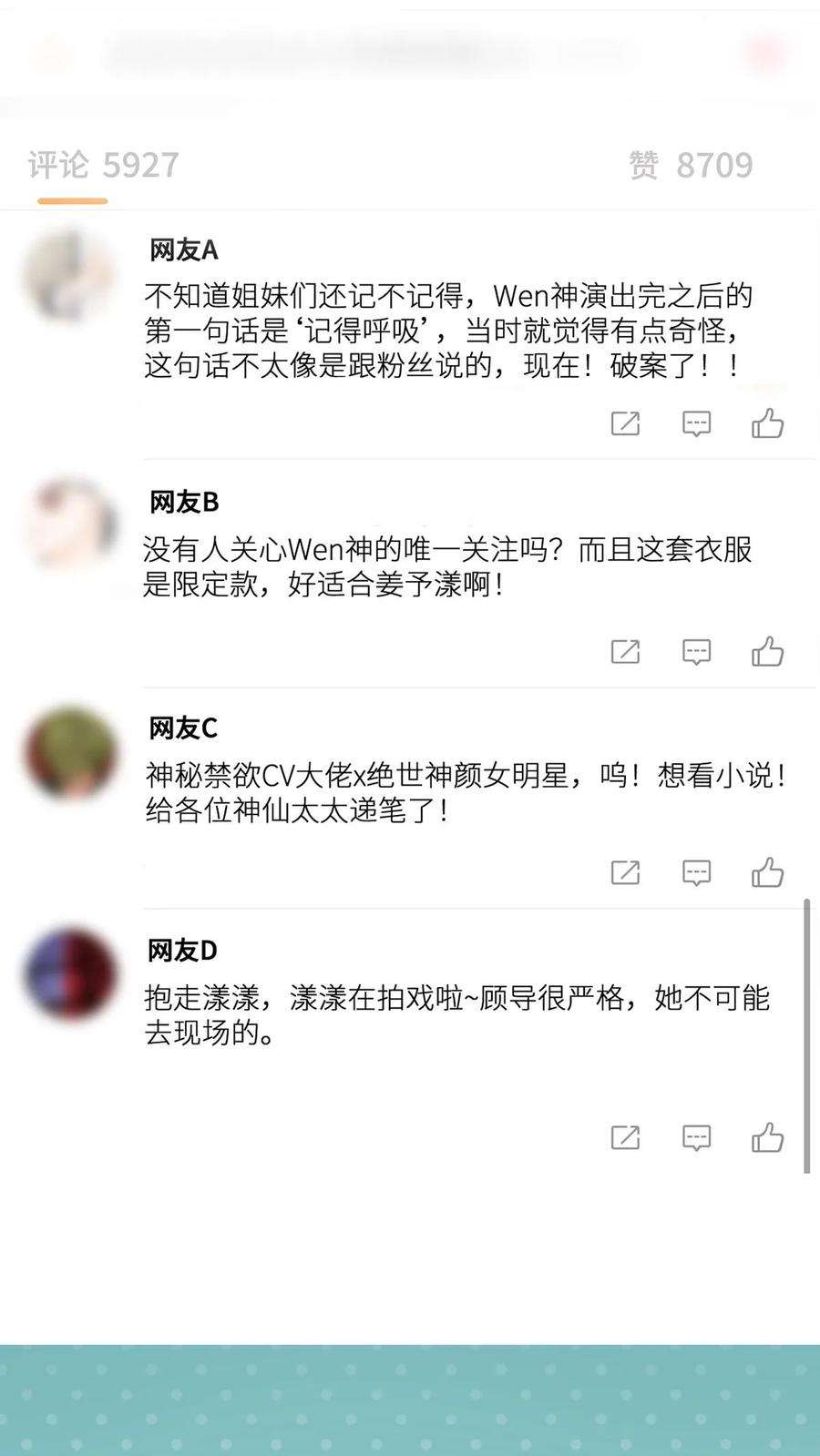Reply to 网友A's comment
This screenshot has width=820, height=1456.
pos(696,423)
